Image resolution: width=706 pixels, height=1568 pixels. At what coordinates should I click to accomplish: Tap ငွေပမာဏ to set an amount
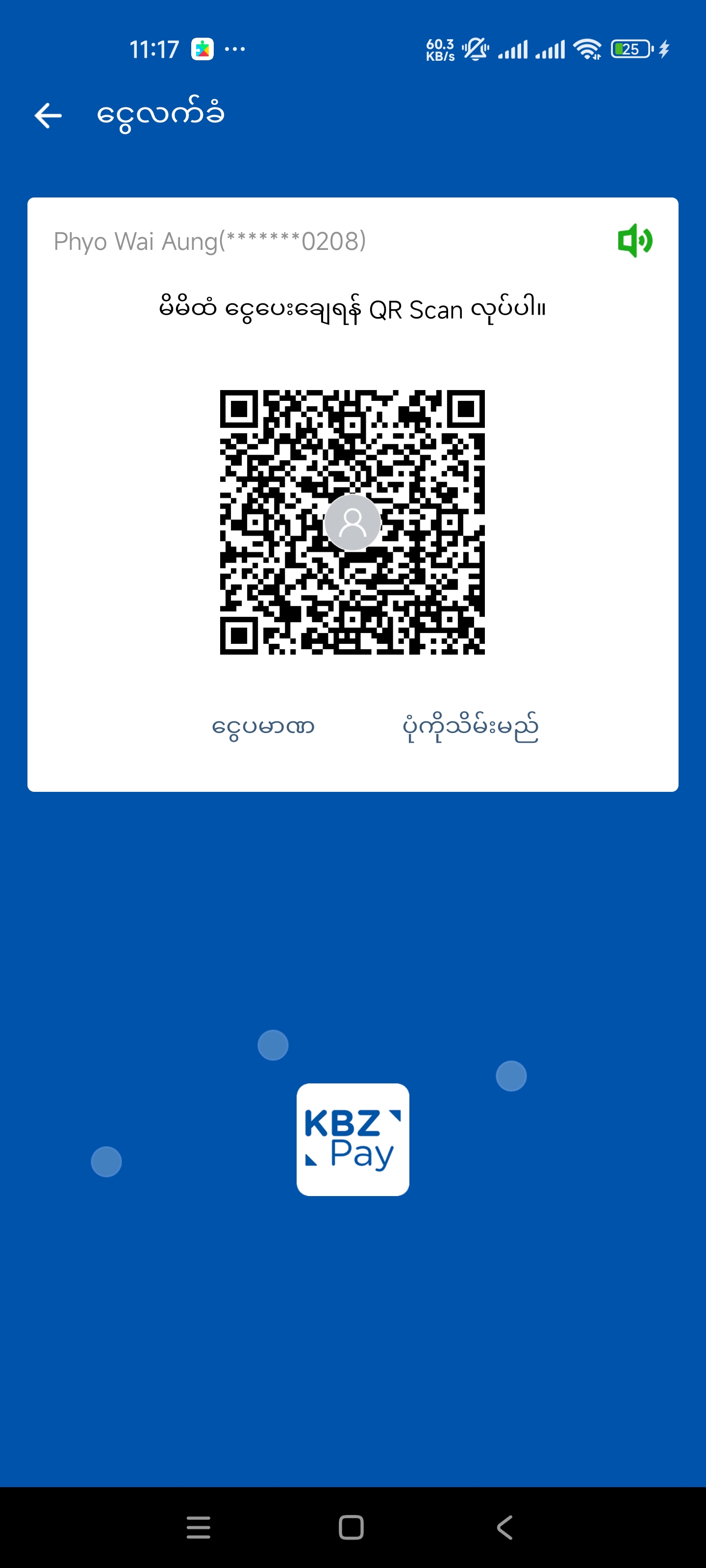coord(263,727)
